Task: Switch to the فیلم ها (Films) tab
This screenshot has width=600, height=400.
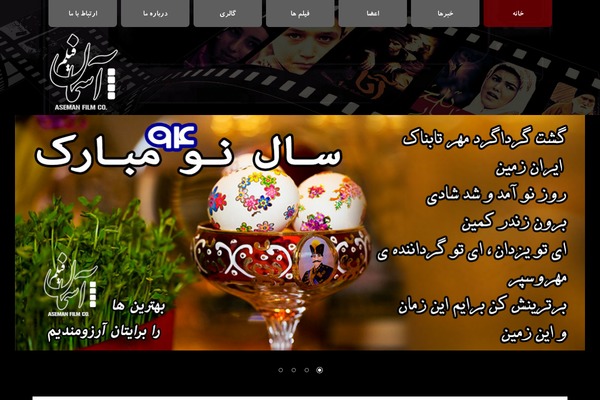Action: (300, 14)
